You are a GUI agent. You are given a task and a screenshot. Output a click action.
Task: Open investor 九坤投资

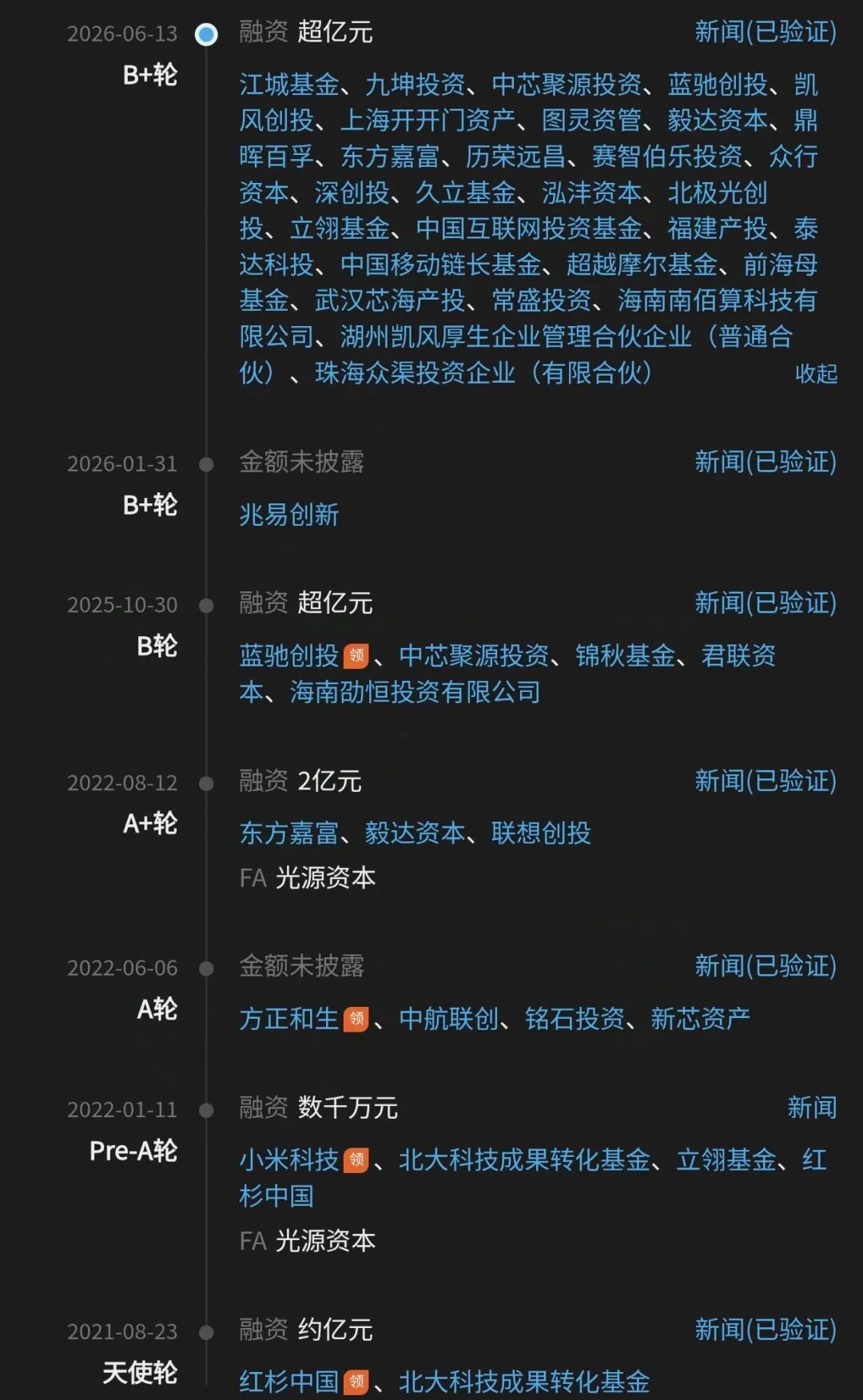tap(416, 85)
